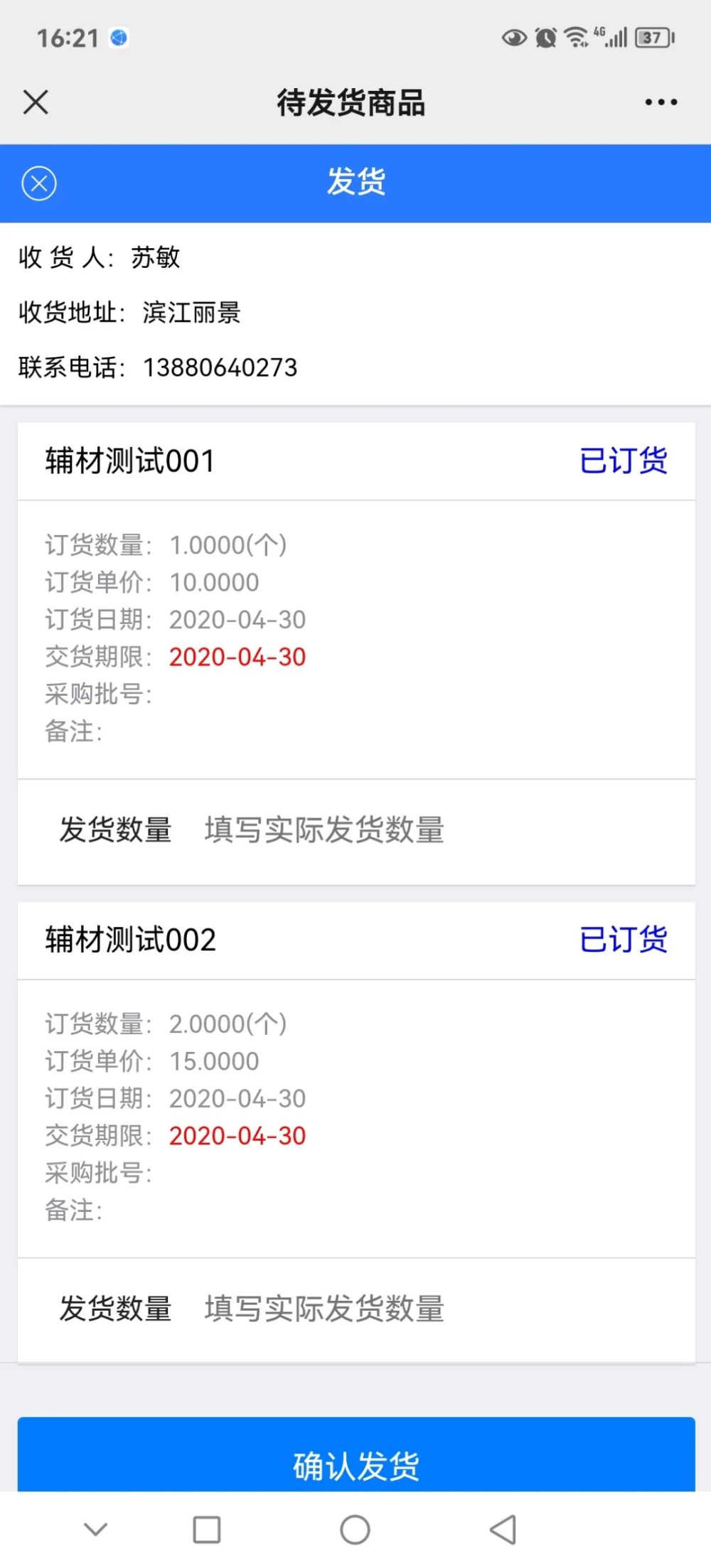The width and height of the screenshot is (711, 1568).
Task: Close the 待发货商品 page with the X
Action: coord(36,102)
